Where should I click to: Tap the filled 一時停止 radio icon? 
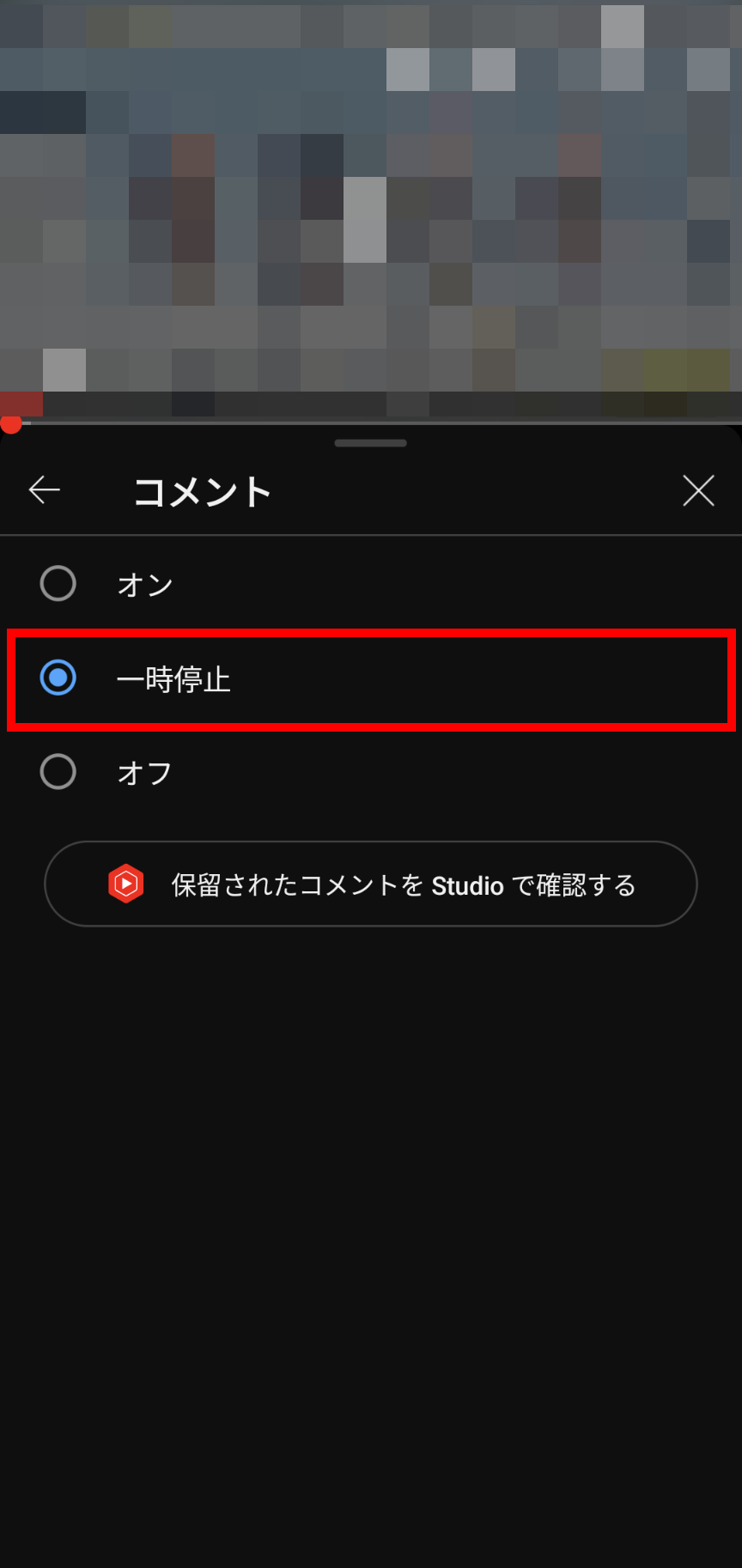pyautogui.click(x=58, y=678)
